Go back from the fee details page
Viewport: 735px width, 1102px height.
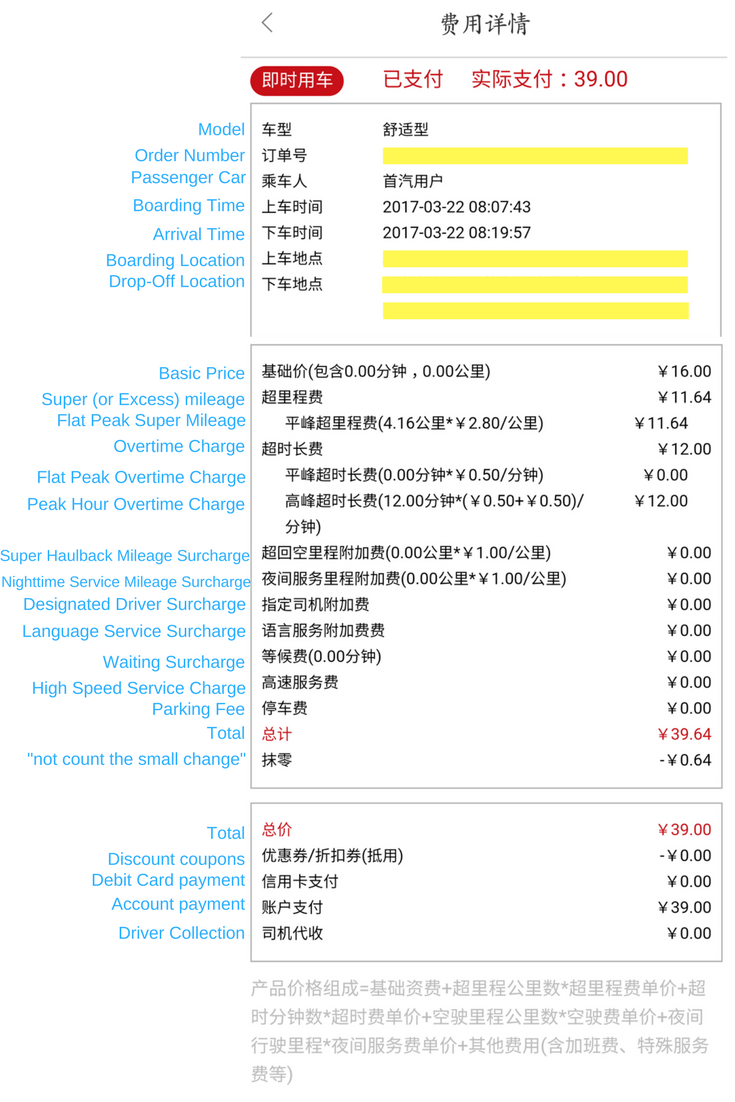[267, 23]
